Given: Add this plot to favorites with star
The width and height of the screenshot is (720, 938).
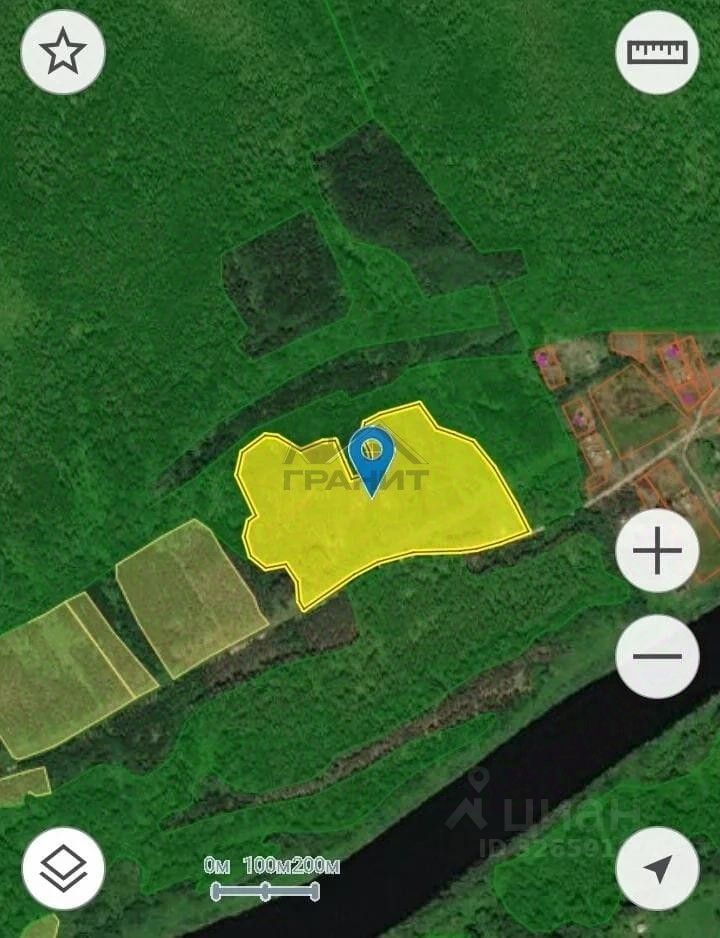Looking at the screenshot, I should (x=63, y=53).
